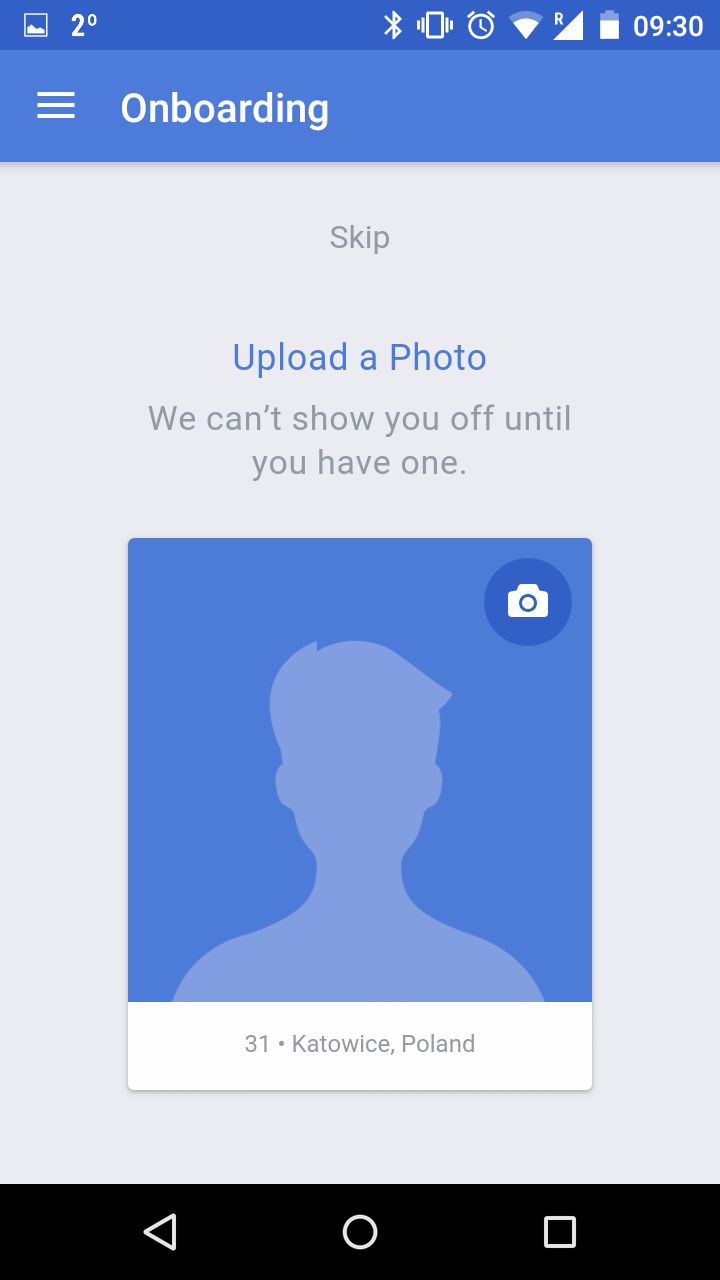This screenshot has width=720, height=1280.
Task: Skip the photo upload step
Action: (360, 237)
